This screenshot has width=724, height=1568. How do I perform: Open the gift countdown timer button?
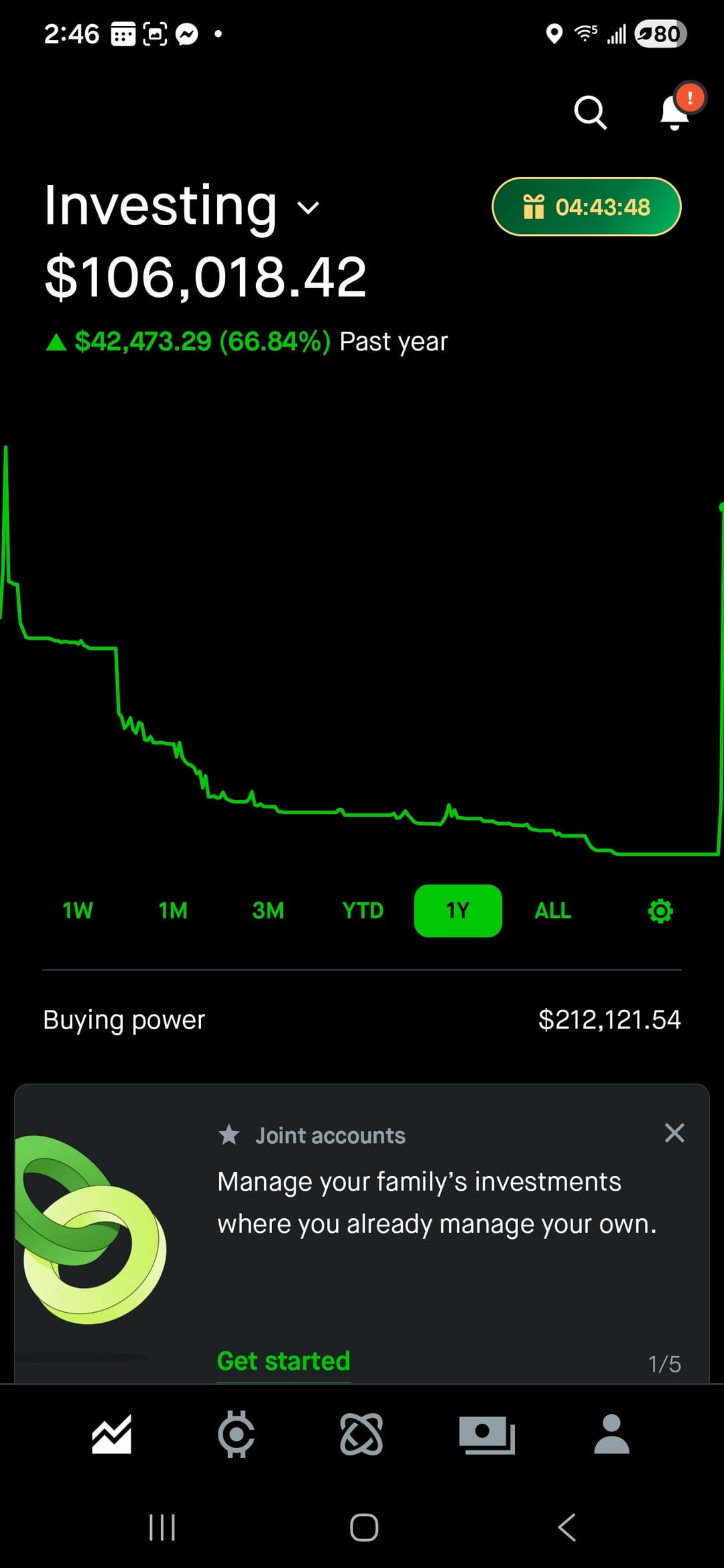coord(587,206)
